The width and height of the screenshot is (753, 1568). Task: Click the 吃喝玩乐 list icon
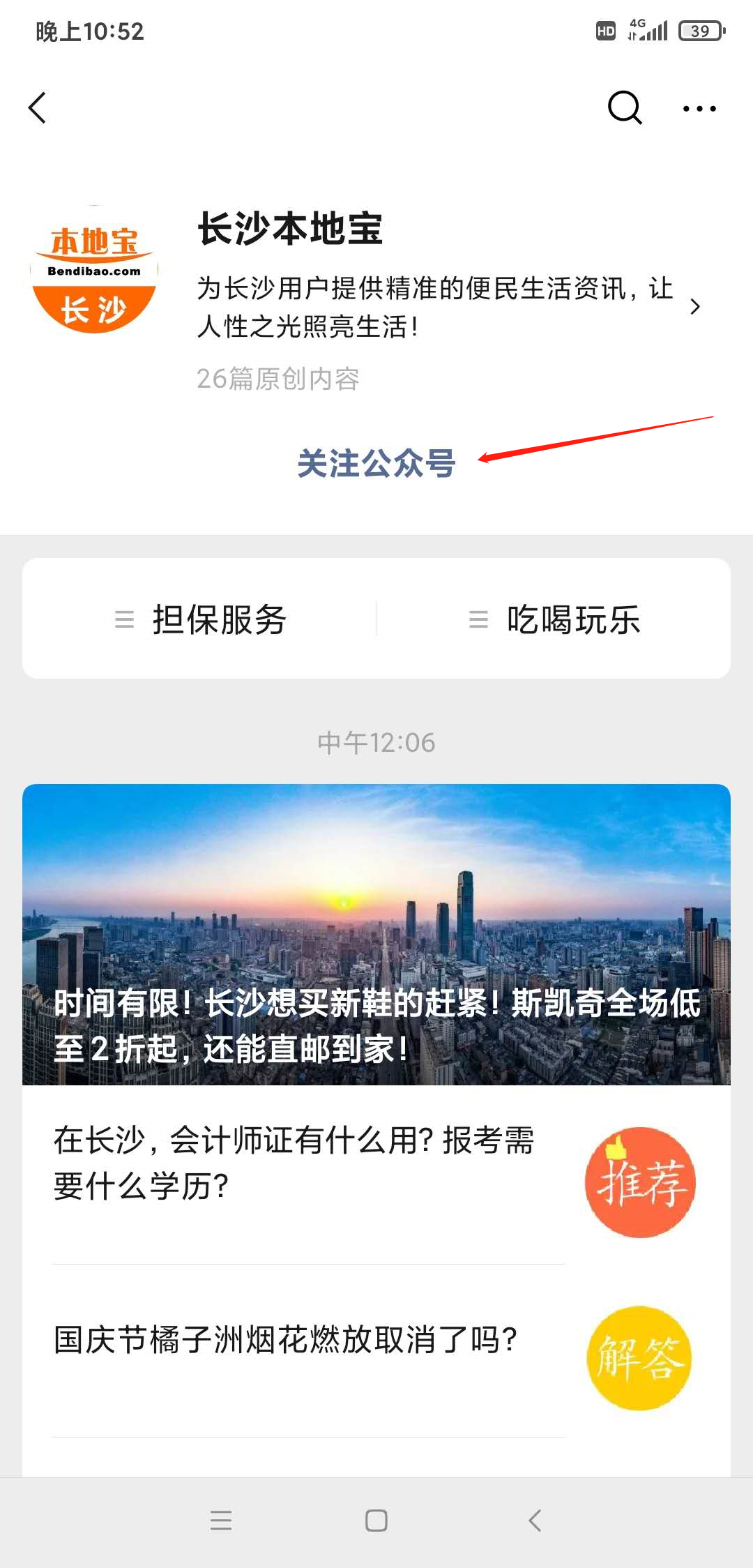coord(478,619)
